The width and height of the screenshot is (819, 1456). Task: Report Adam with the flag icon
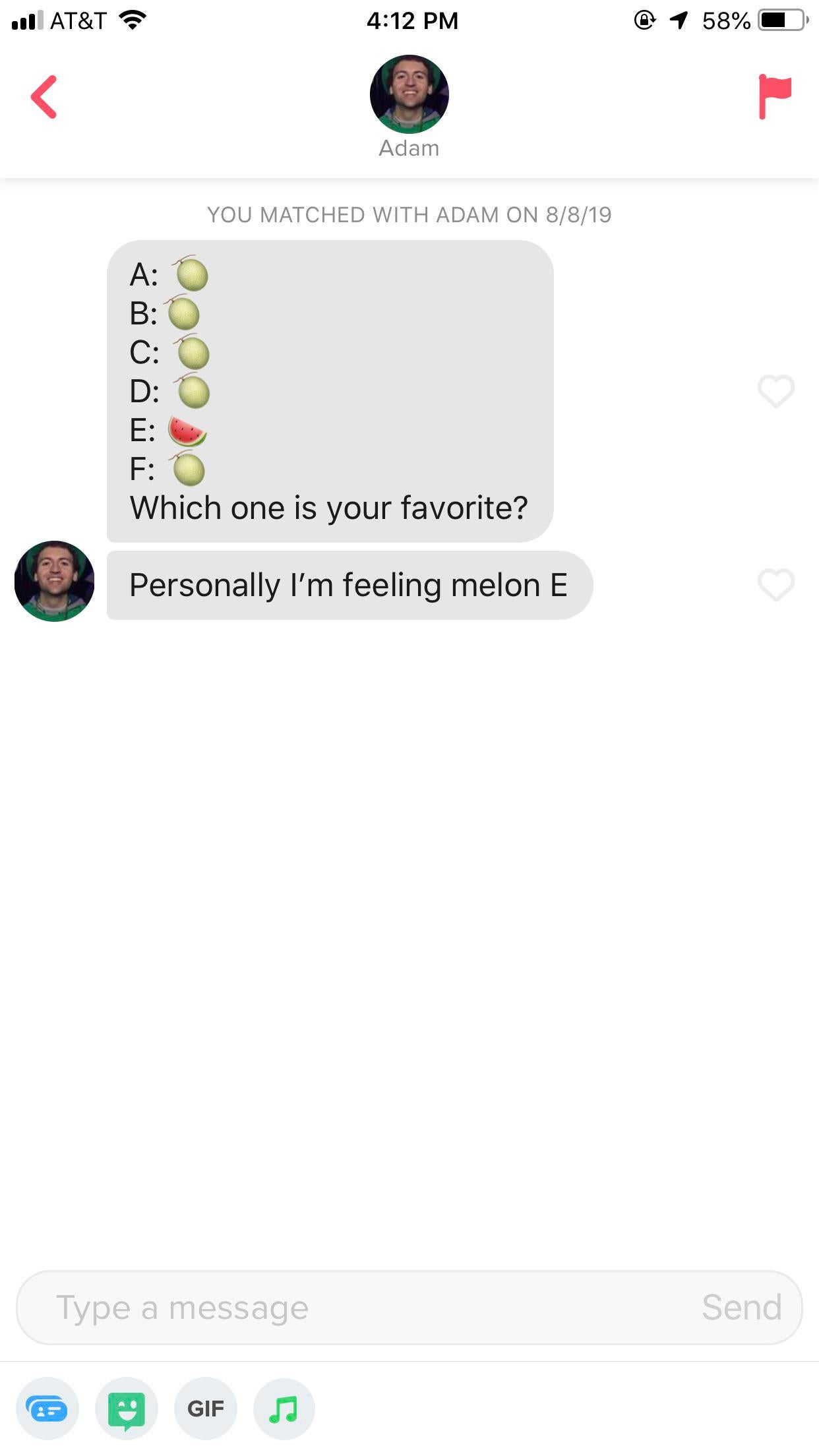[x=774, y=97]
